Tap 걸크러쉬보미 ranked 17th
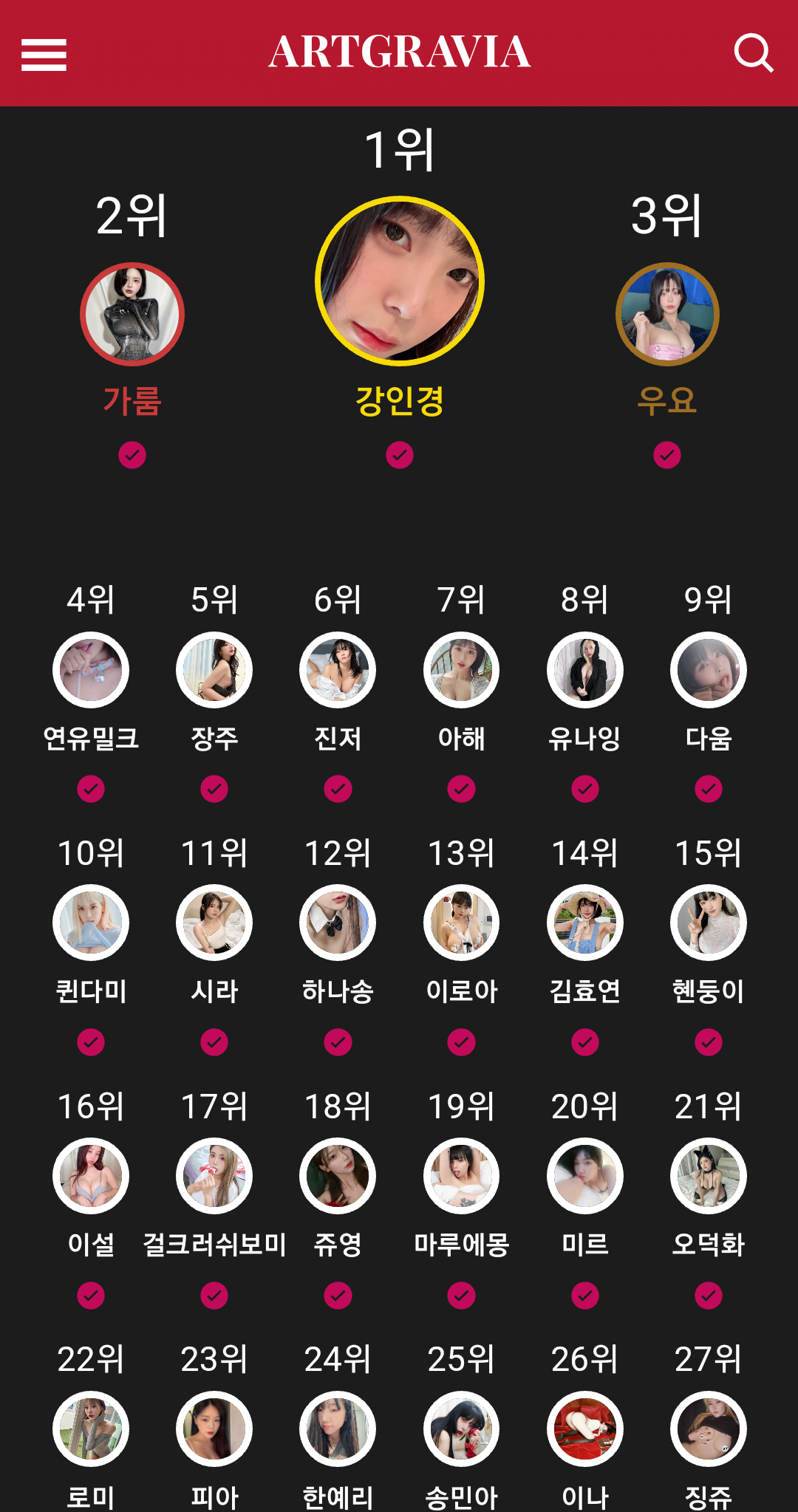798x1512 pixels. (214, 1177)
